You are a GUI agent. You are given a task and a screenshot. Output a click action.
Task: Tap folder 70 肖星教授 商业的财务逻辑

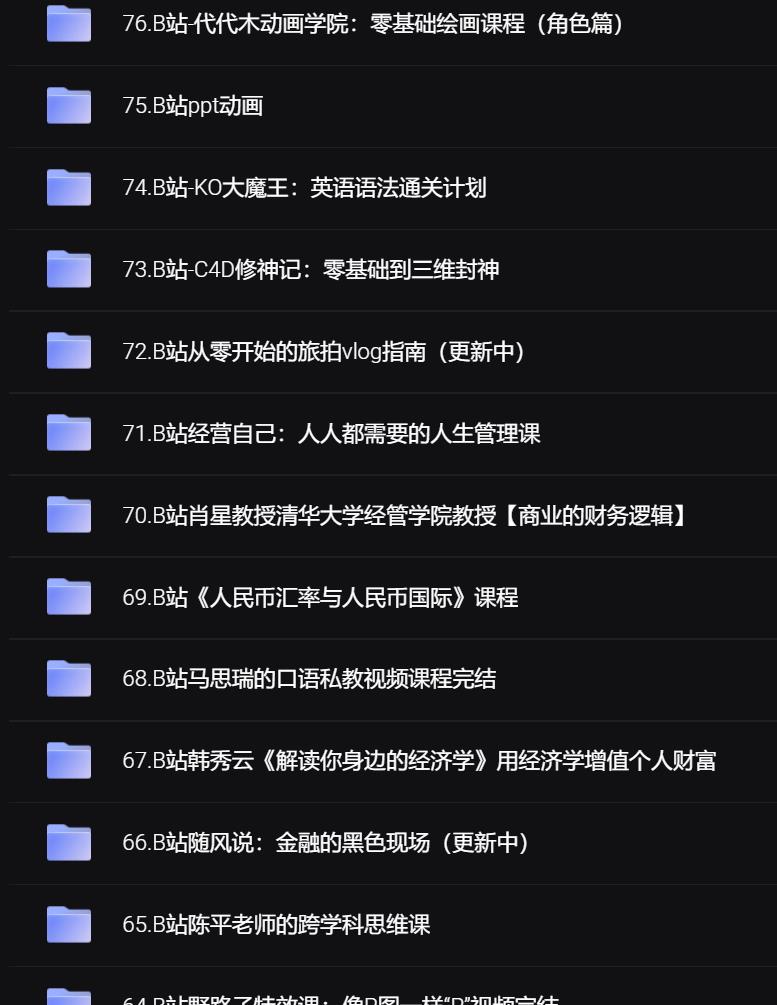(x=405, y=516)
